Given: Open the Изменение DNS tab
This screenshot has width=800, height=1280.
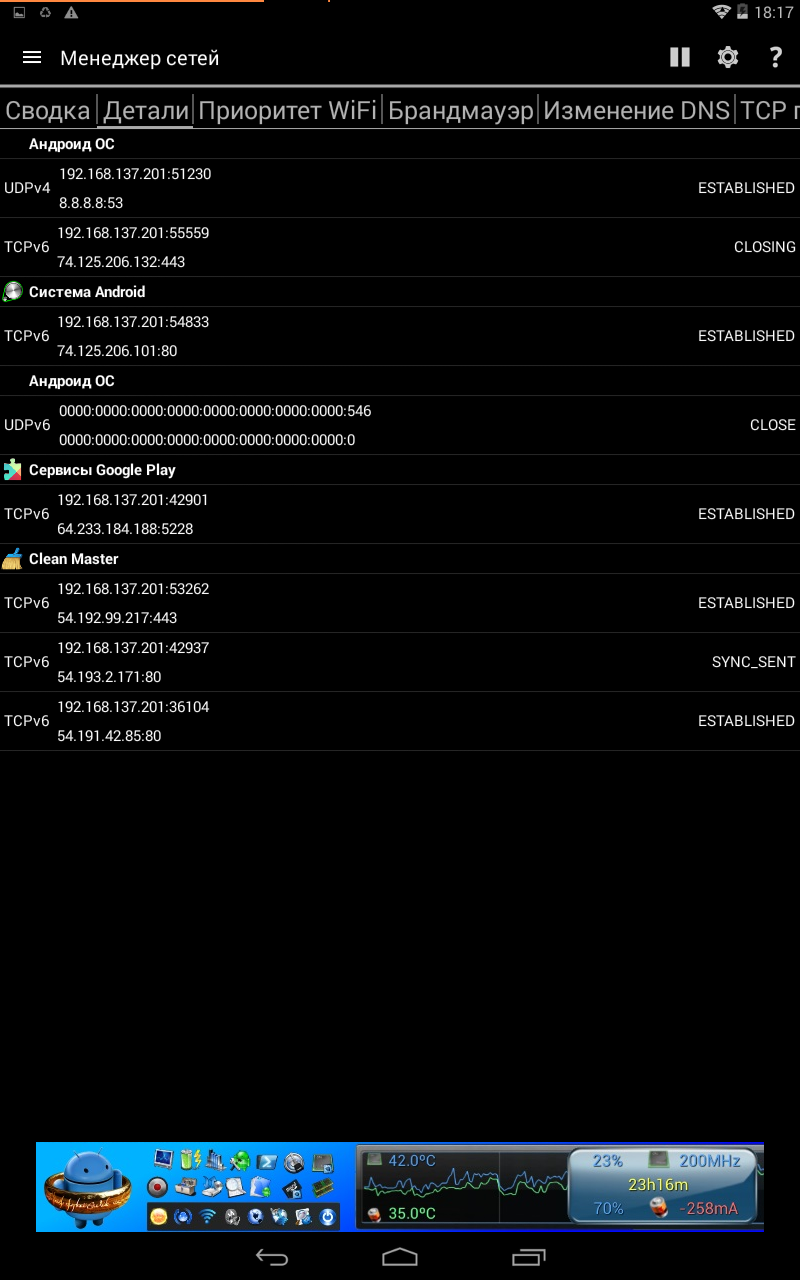Looking at the screenshot, I should coord(636,110).
